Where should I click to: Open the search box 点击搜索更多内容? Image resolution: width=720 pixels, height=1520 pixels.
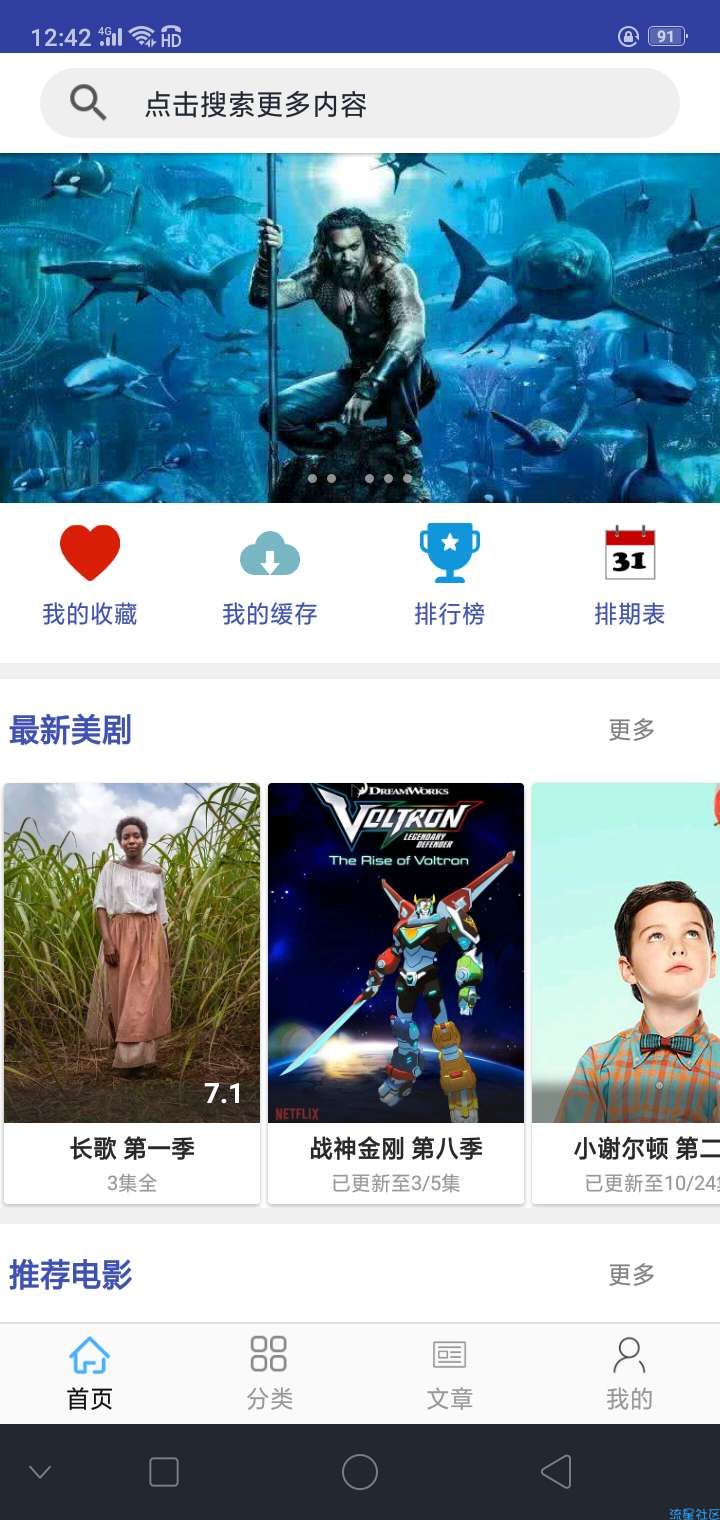(358, 103)
